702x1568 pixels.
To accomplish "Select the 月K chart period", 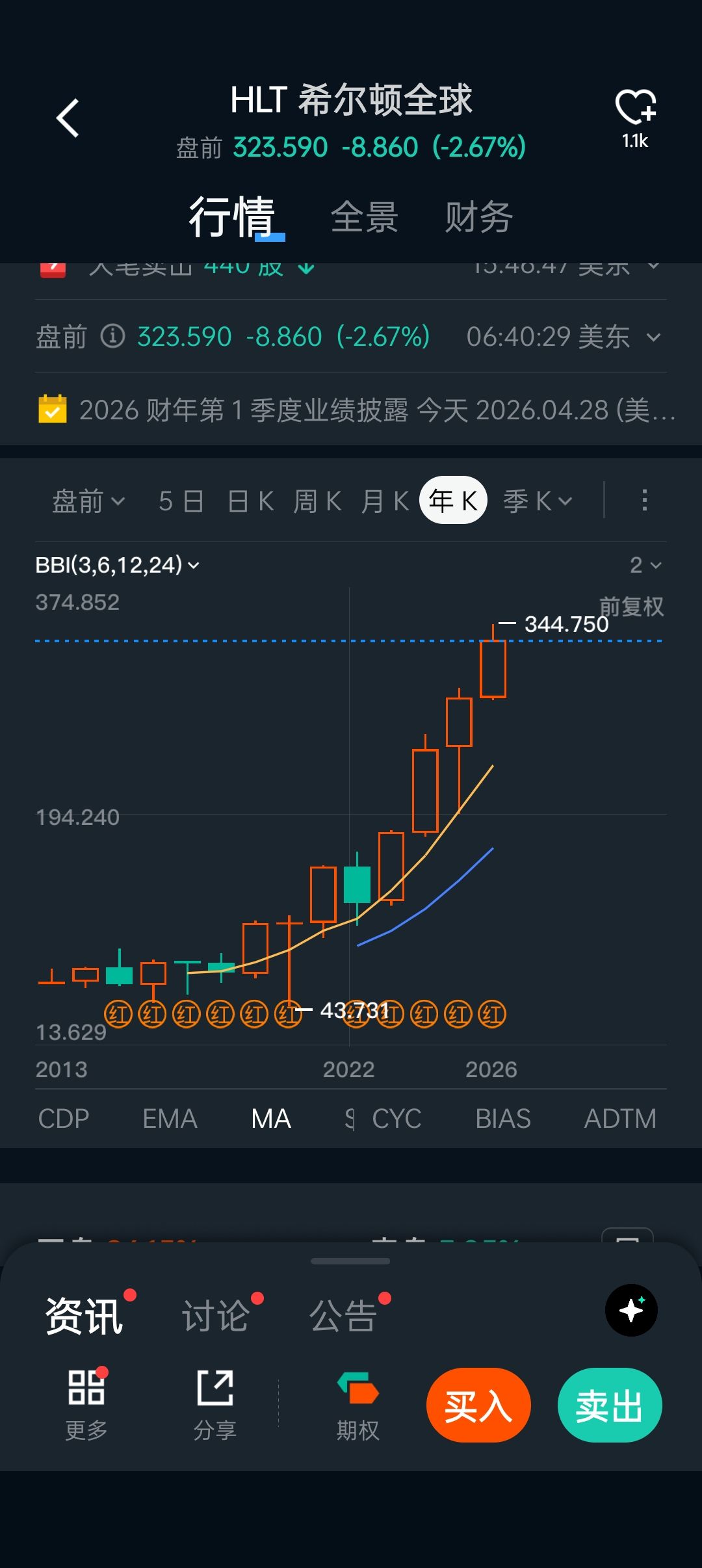I will (x=385, y=501).
